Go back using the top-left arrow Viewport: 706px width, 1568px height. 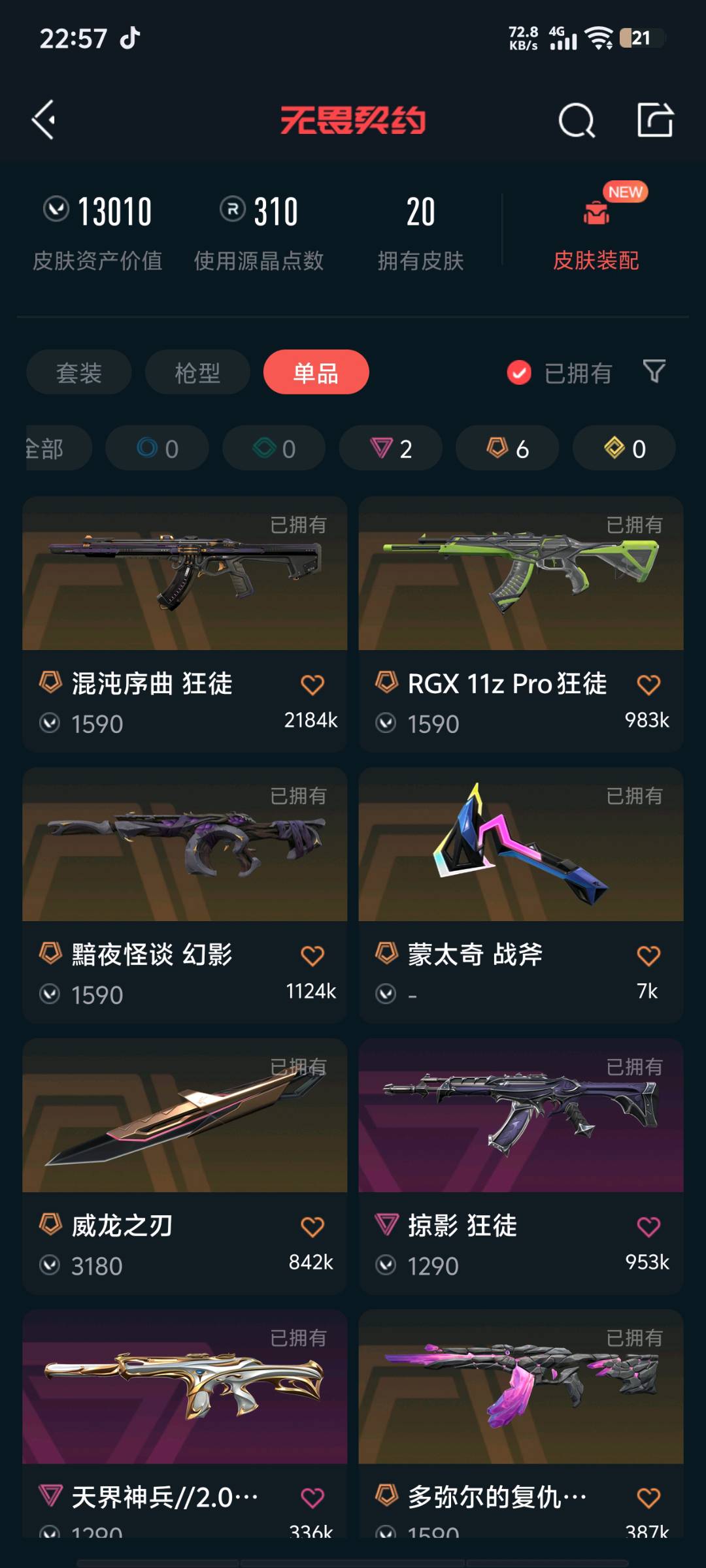(44, 120)
